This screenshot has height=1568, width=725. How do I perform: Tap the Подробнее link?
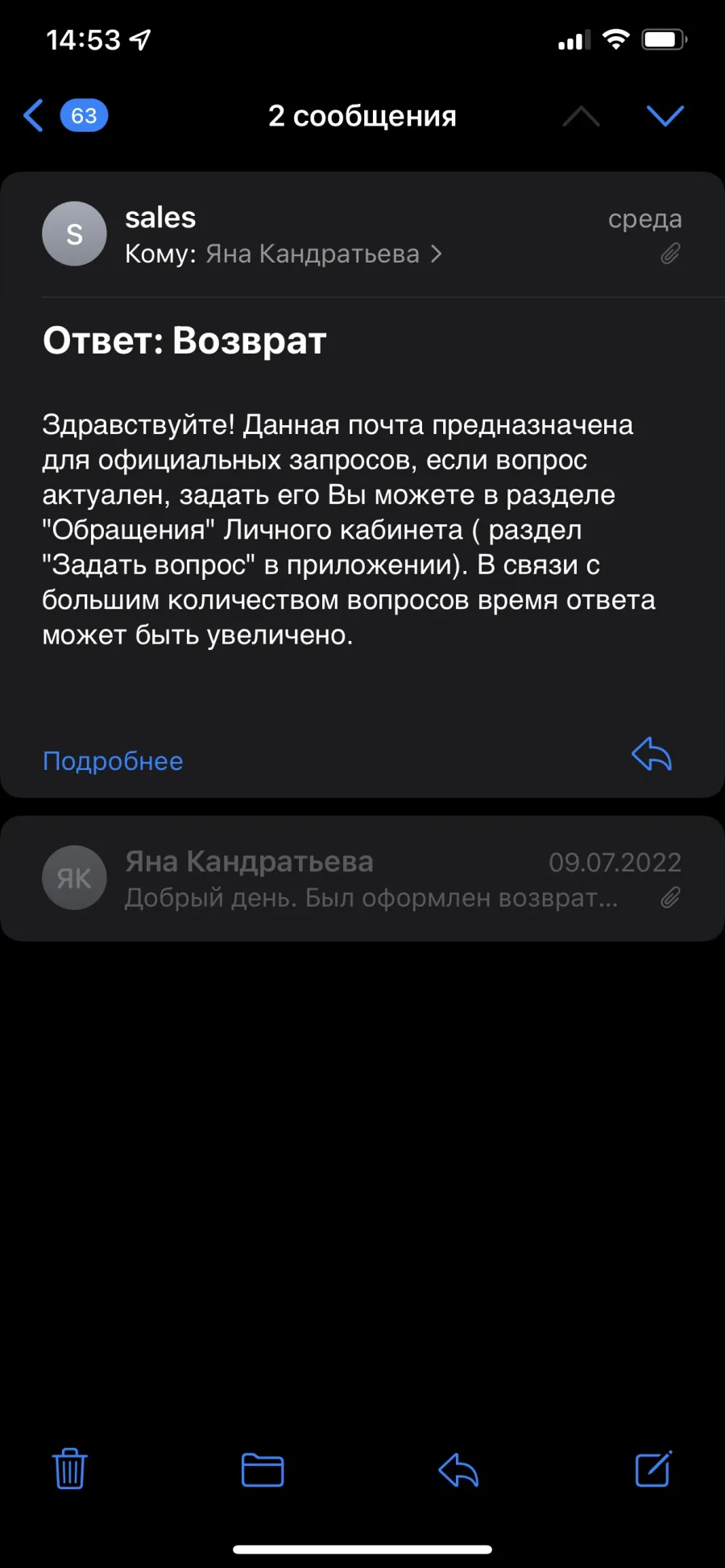[113, 761]
